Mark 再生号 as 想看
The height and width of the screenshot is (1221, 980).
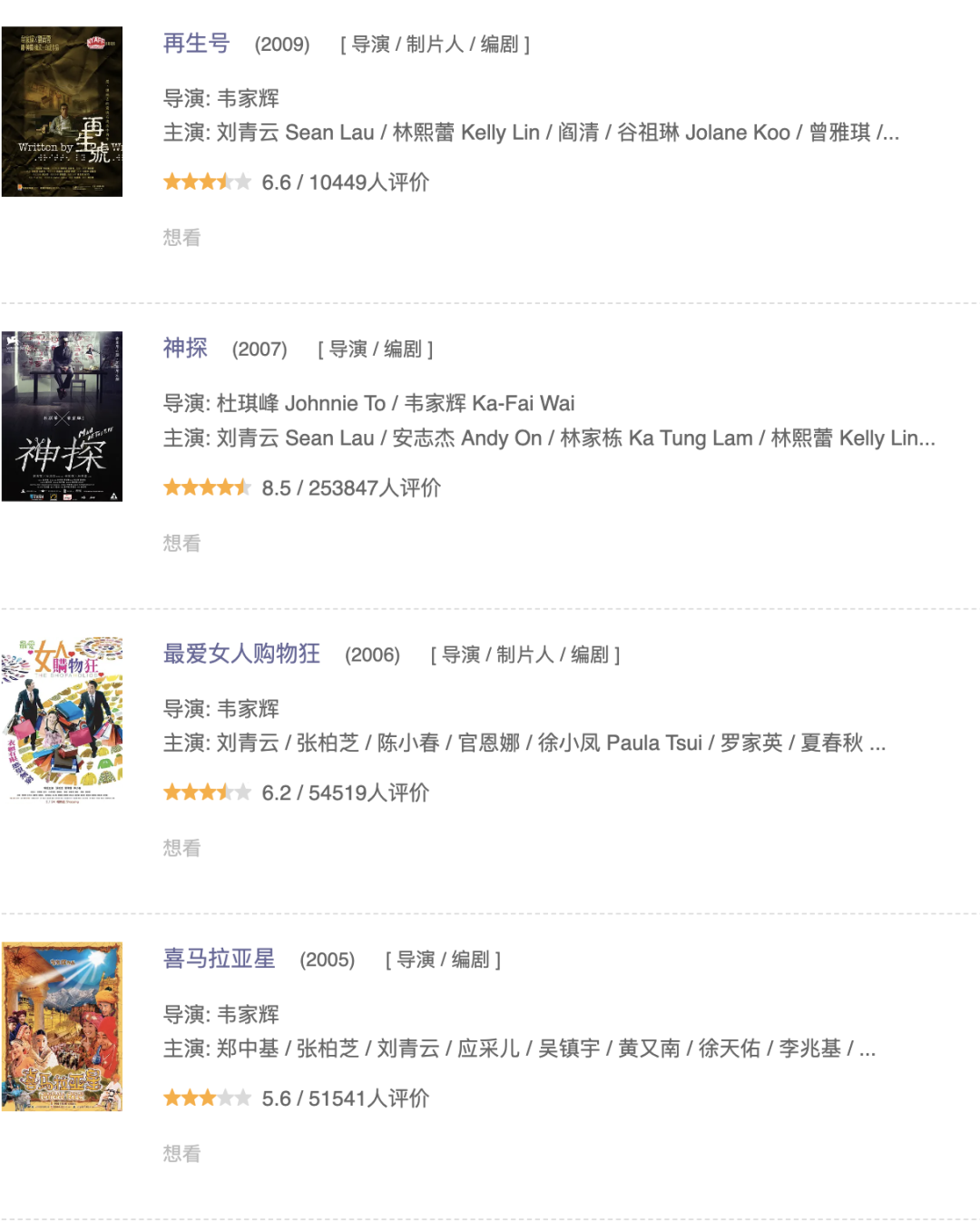(x=181, y=238)
